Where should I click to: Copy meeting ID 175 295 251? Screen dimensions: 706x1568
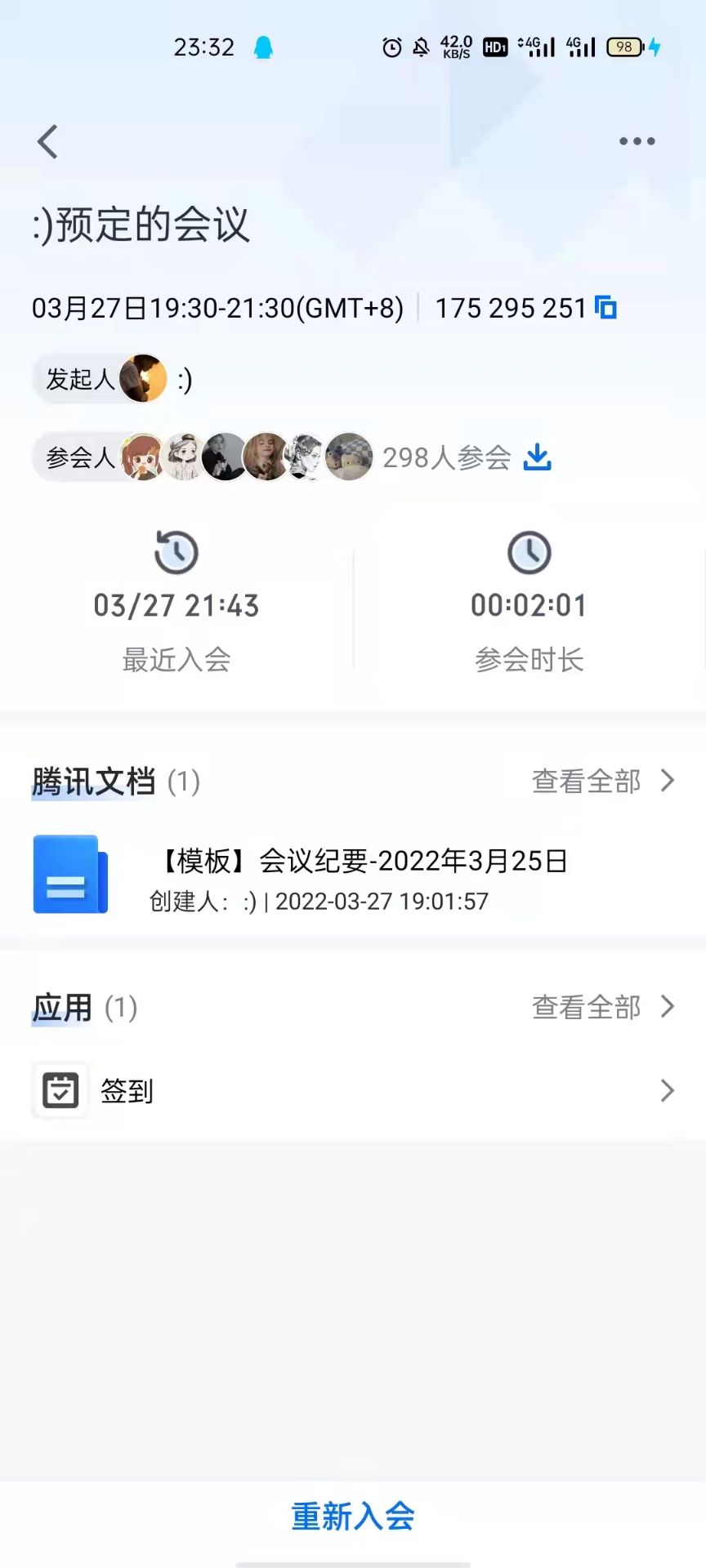click(x=605, y=308)
